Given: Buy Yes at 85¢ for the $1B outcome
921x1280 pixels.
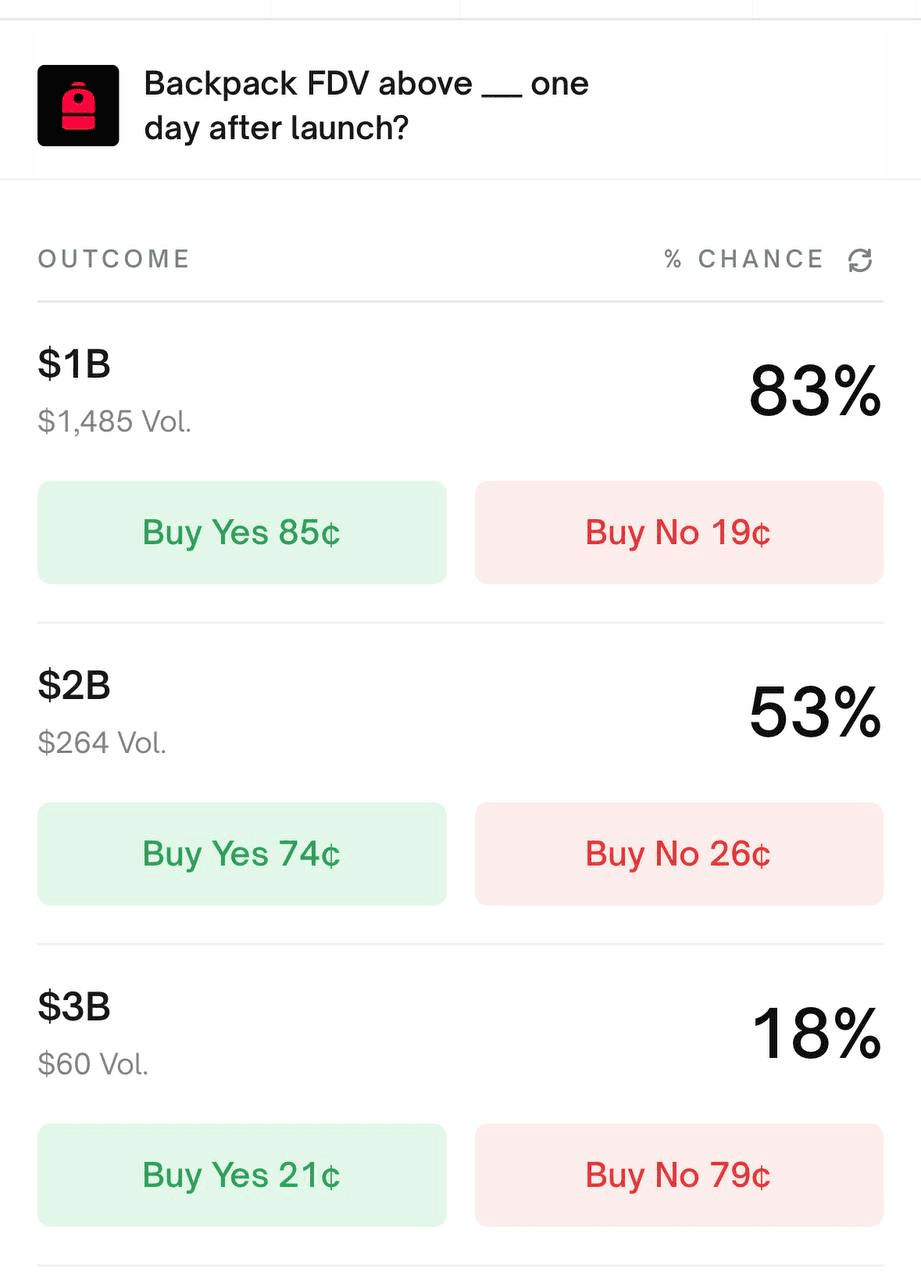Looking at the screenshot, I should [x=241, y=532].
